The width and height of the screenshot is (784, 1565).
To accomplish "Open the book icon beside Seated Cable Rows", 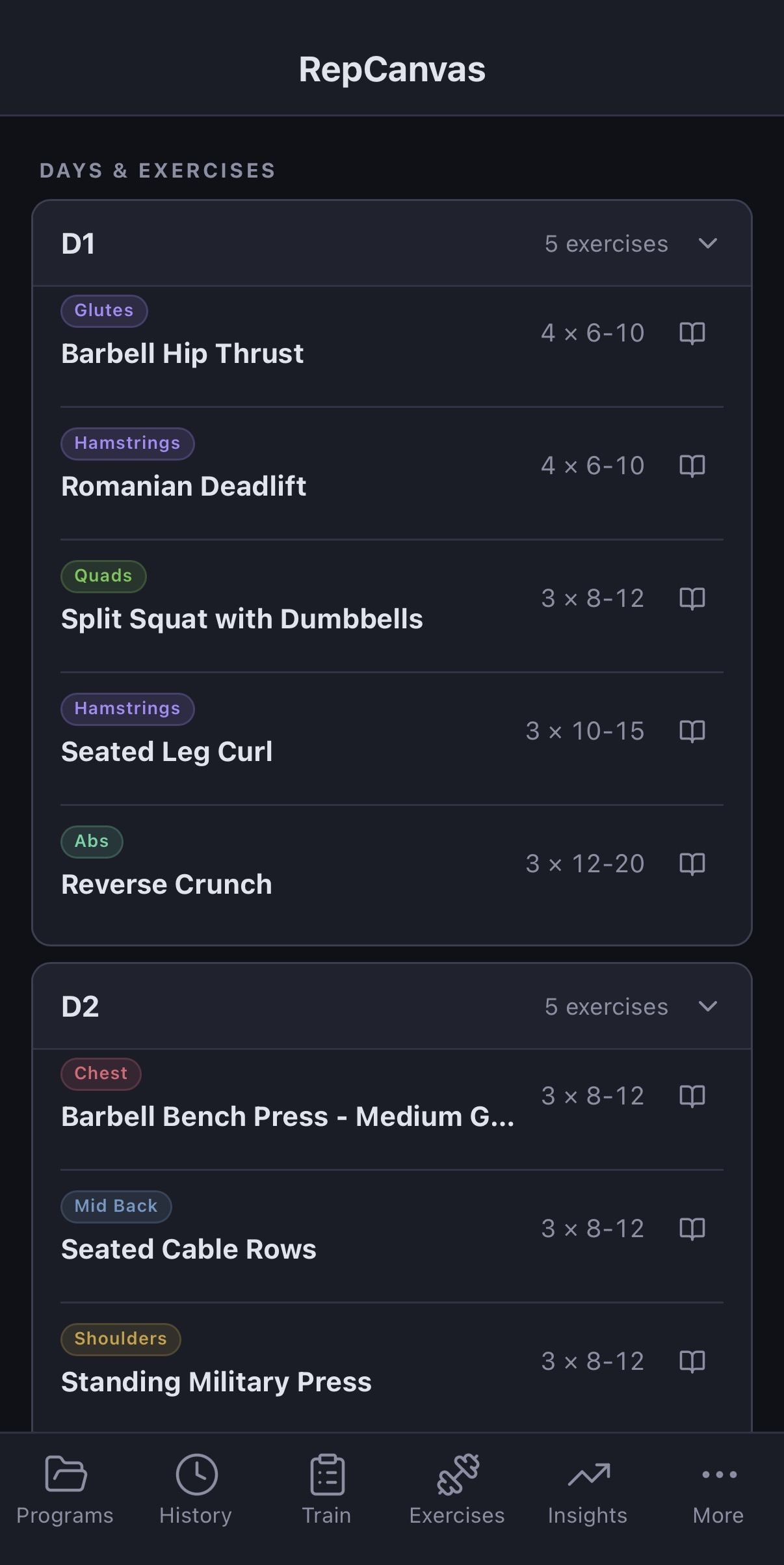I will (691, 1228).
